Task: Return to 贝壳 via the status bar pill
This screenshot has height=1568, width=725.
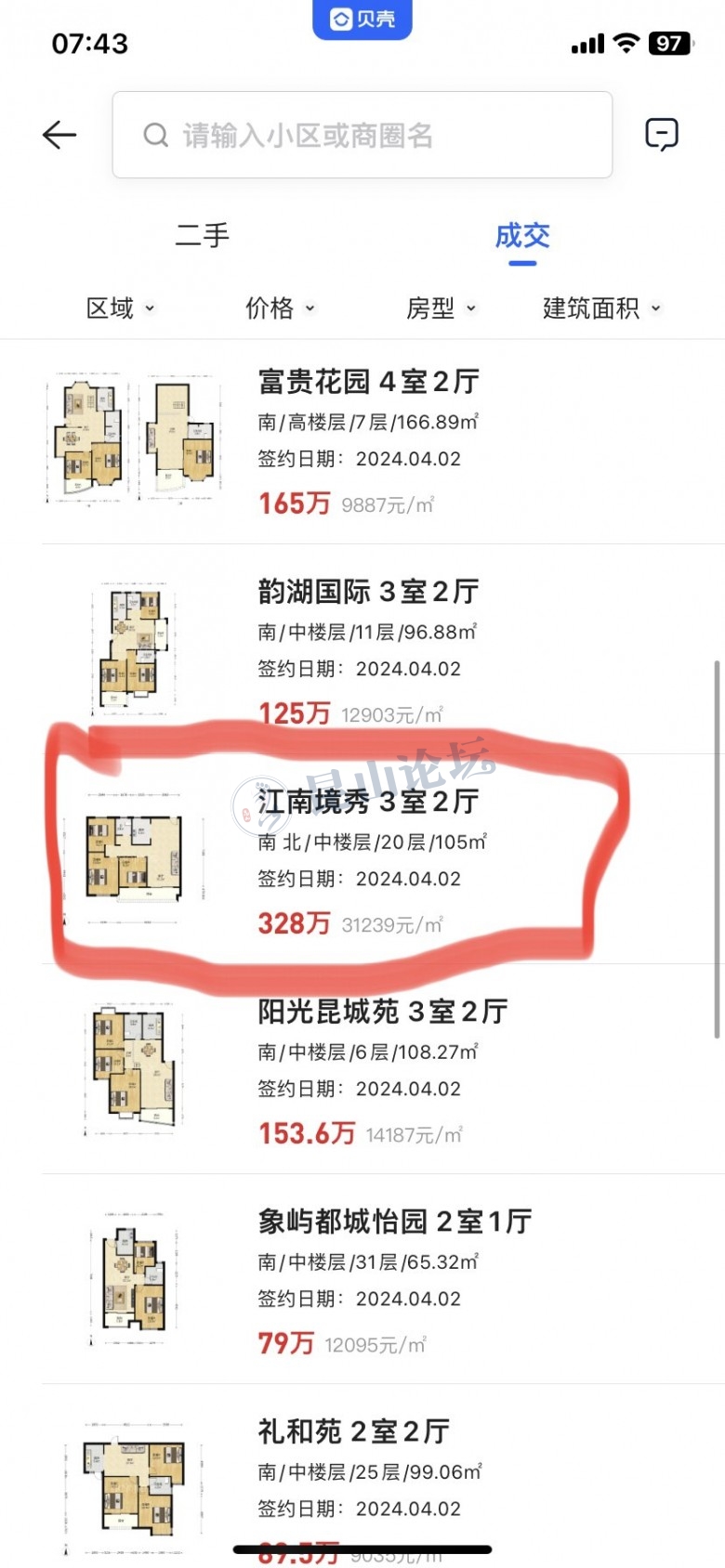Action: (x=362, y=20)
